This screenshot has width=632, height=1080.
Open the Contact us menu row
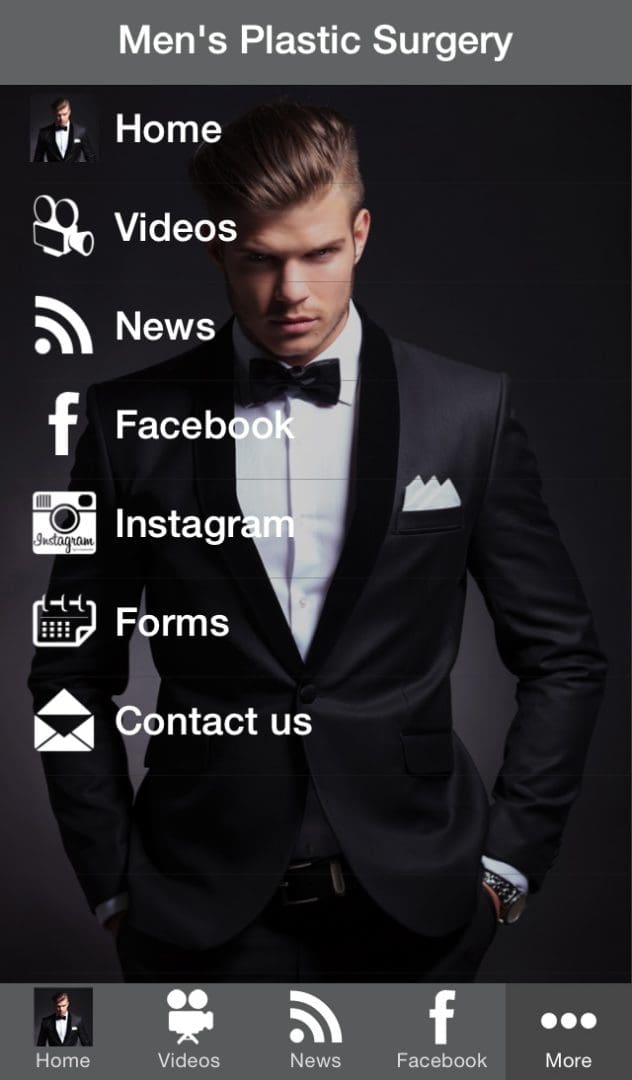click(213, 721)
